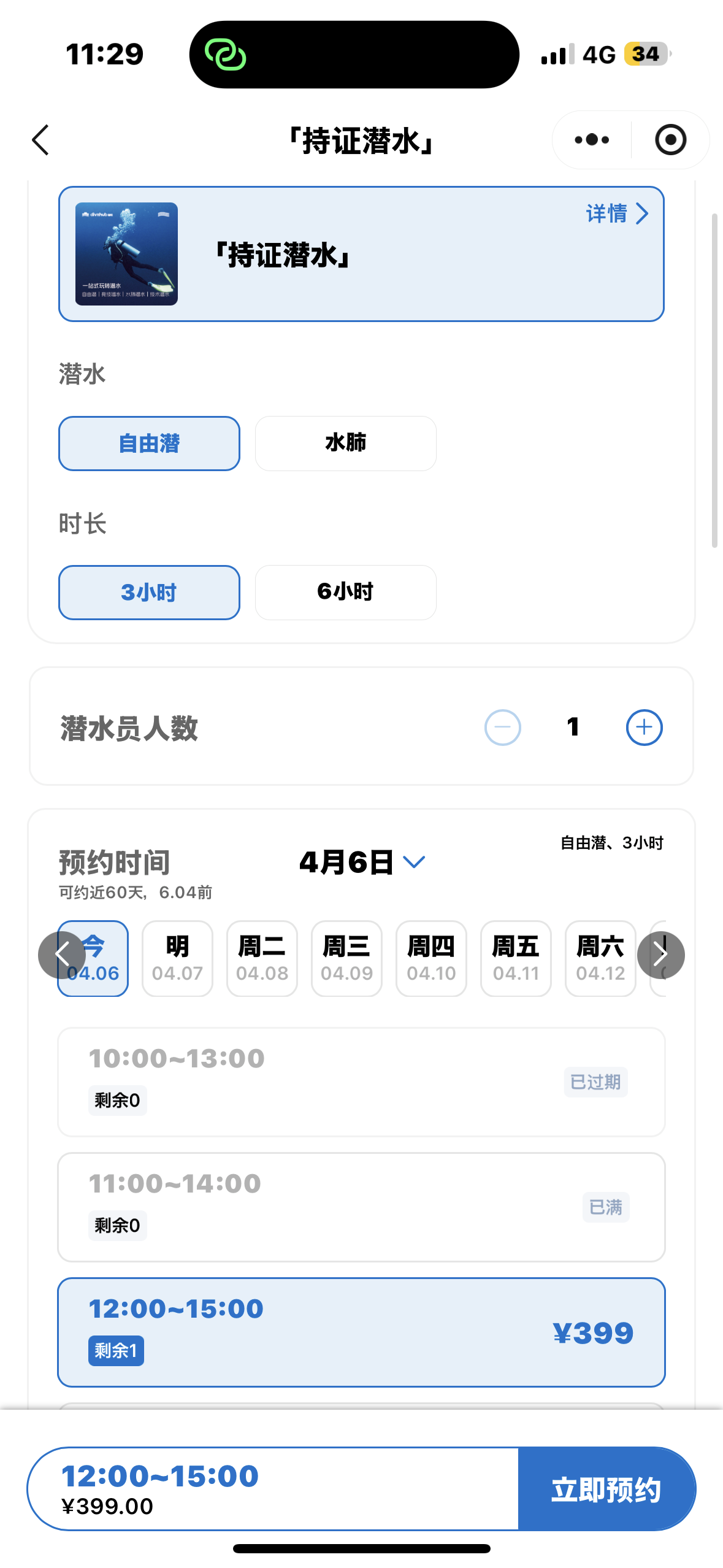Decrease the diver count
This screenshot has height=1568, width=723.
tap(503, 728)
